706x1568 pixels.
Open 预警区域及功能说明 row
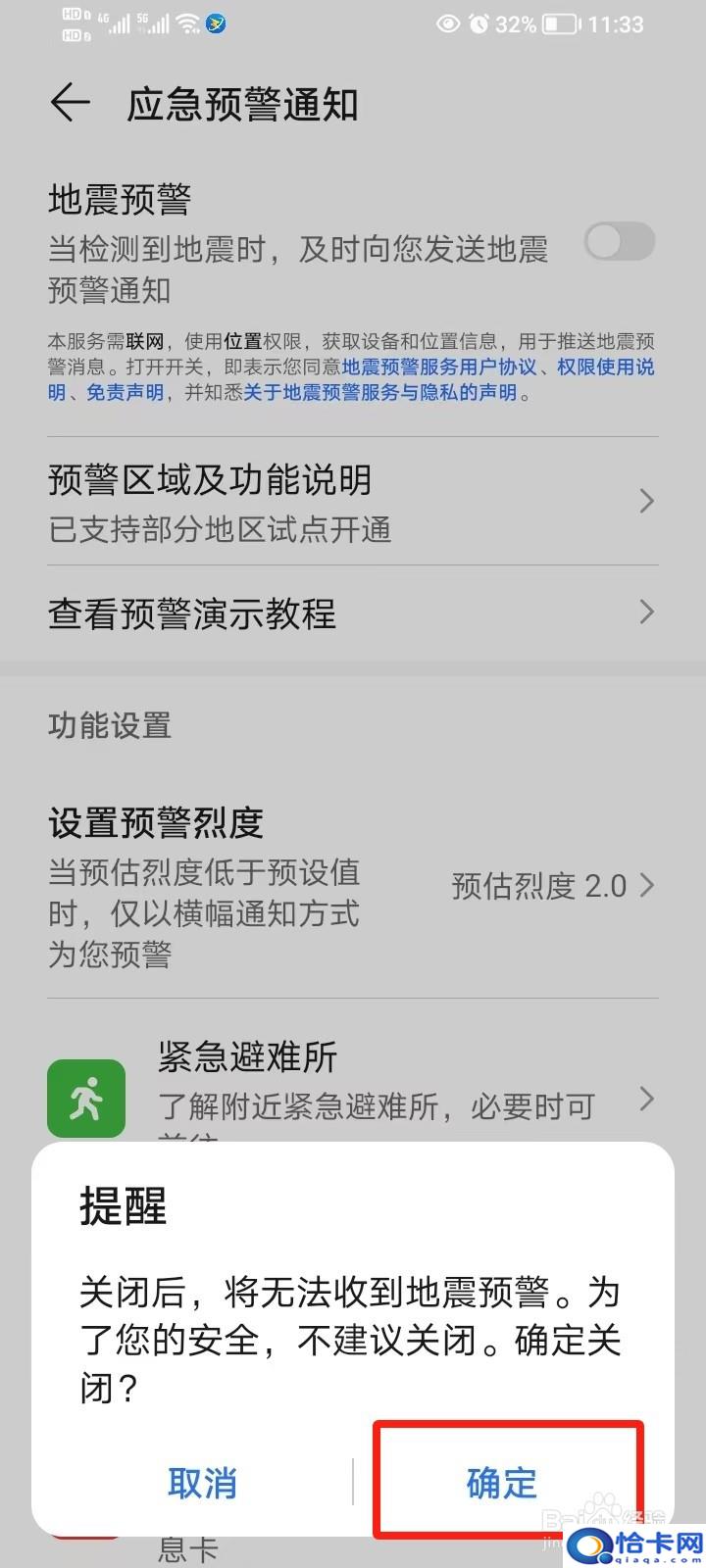pyautogui.click(x=353, y=502)
